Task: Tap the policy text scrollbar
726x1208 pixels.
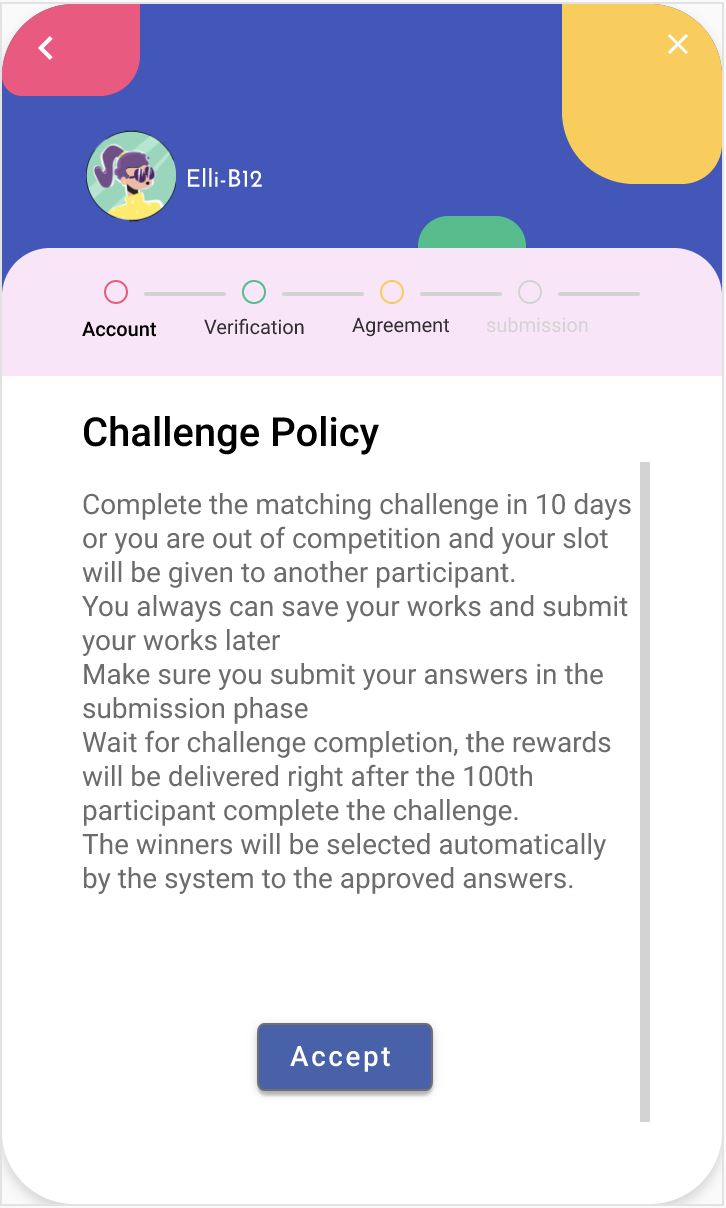Action: tap(645, 791)
